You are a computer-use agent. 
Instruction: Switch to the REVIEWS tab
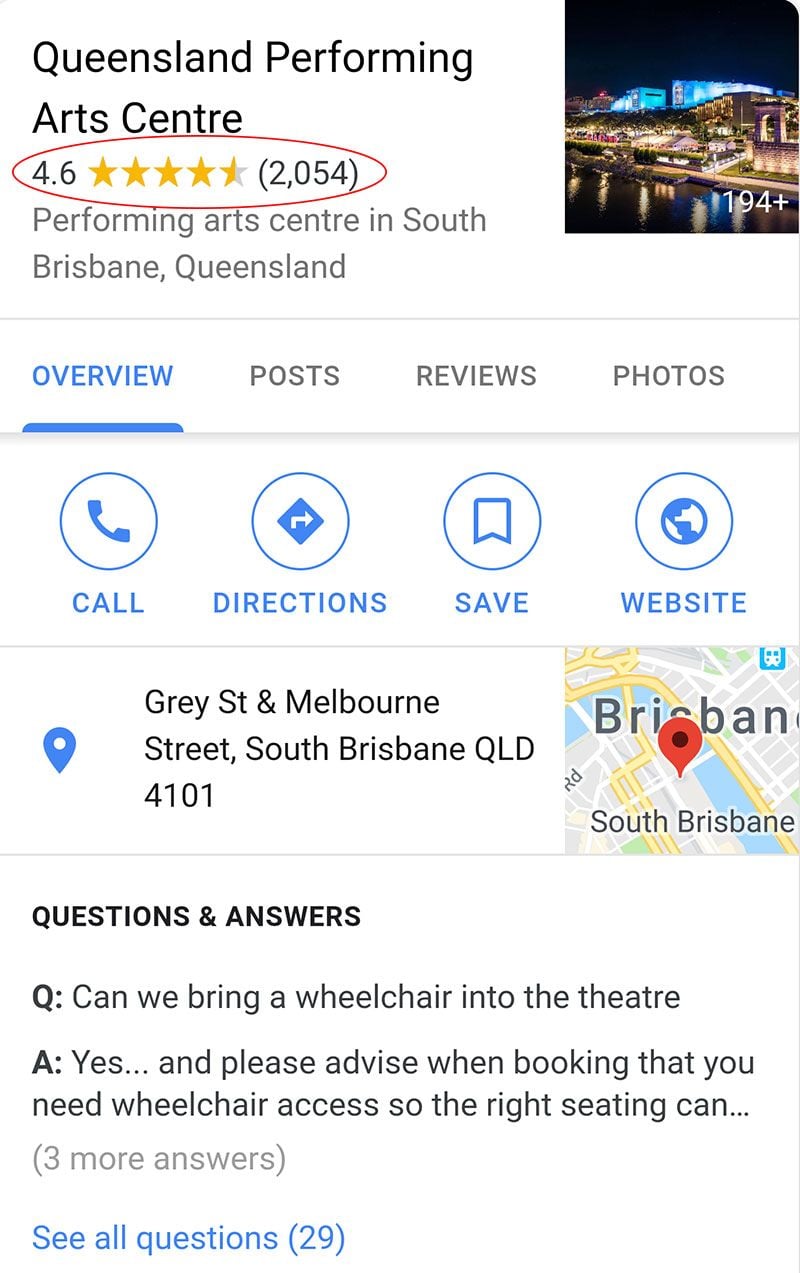(x=477, y=376)
